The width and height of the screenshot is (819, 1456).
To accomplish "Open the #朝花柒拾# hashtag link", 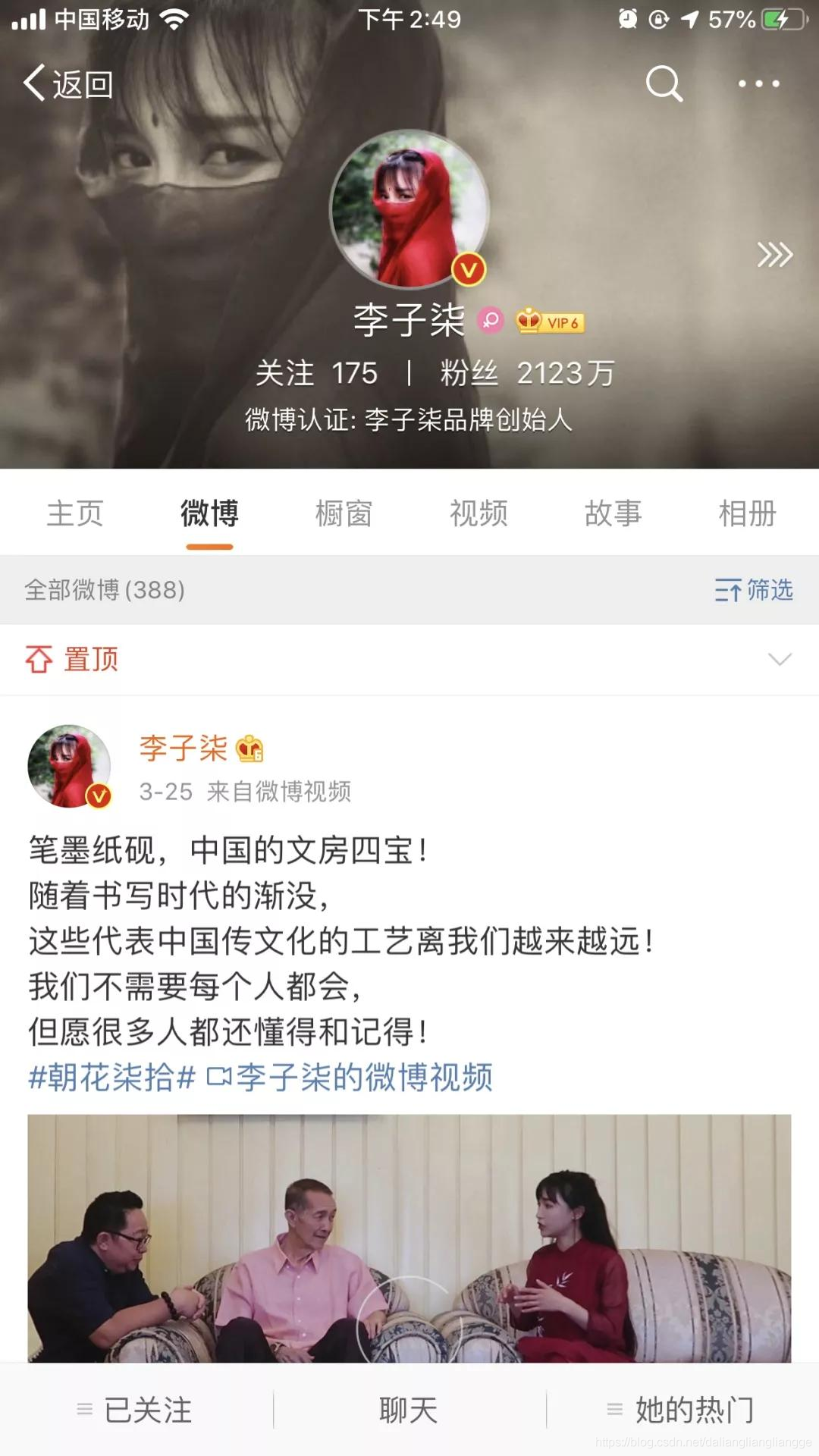I will click(x=112, y=1078).
